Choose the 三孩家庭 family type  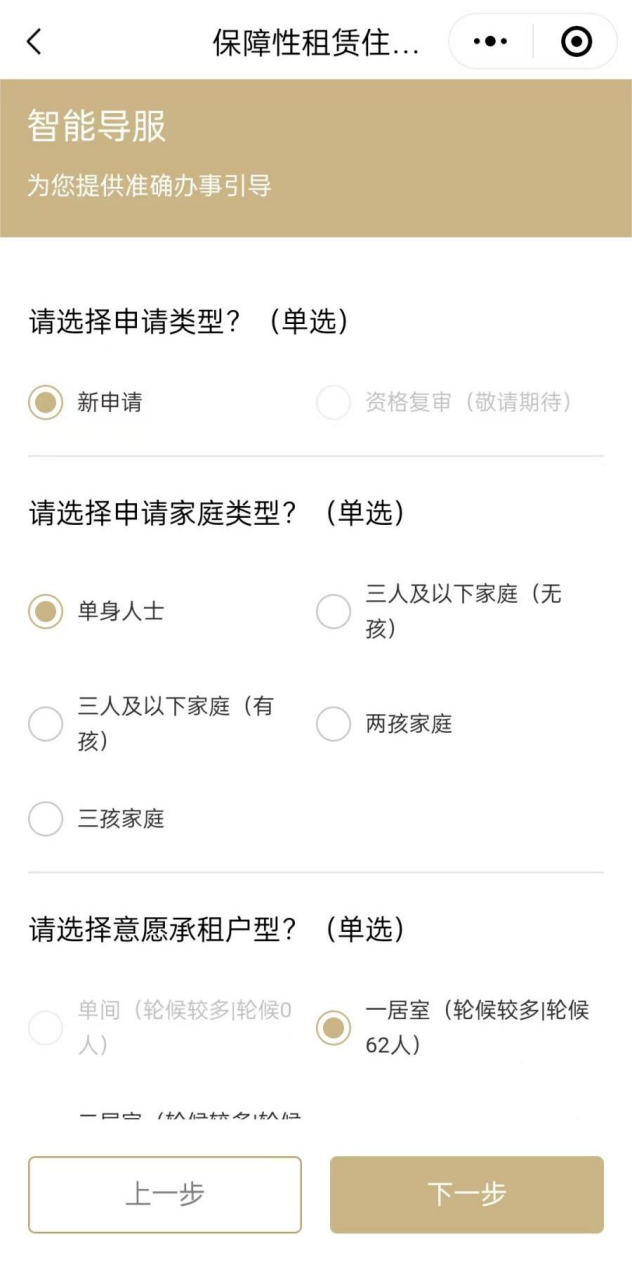[45, 819]
